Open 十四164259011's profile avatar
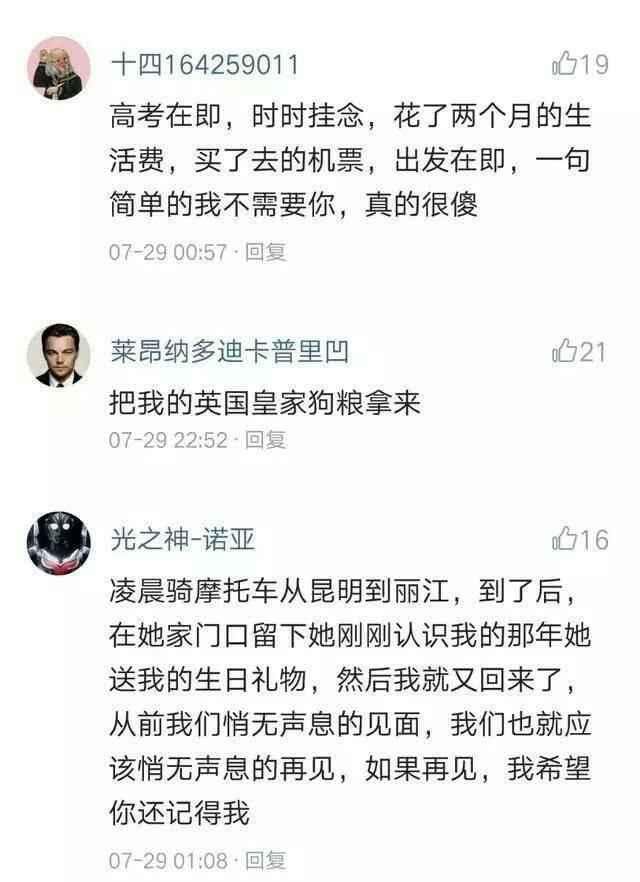The width and height of the screenshot is (640, 882). pos(55,68)
